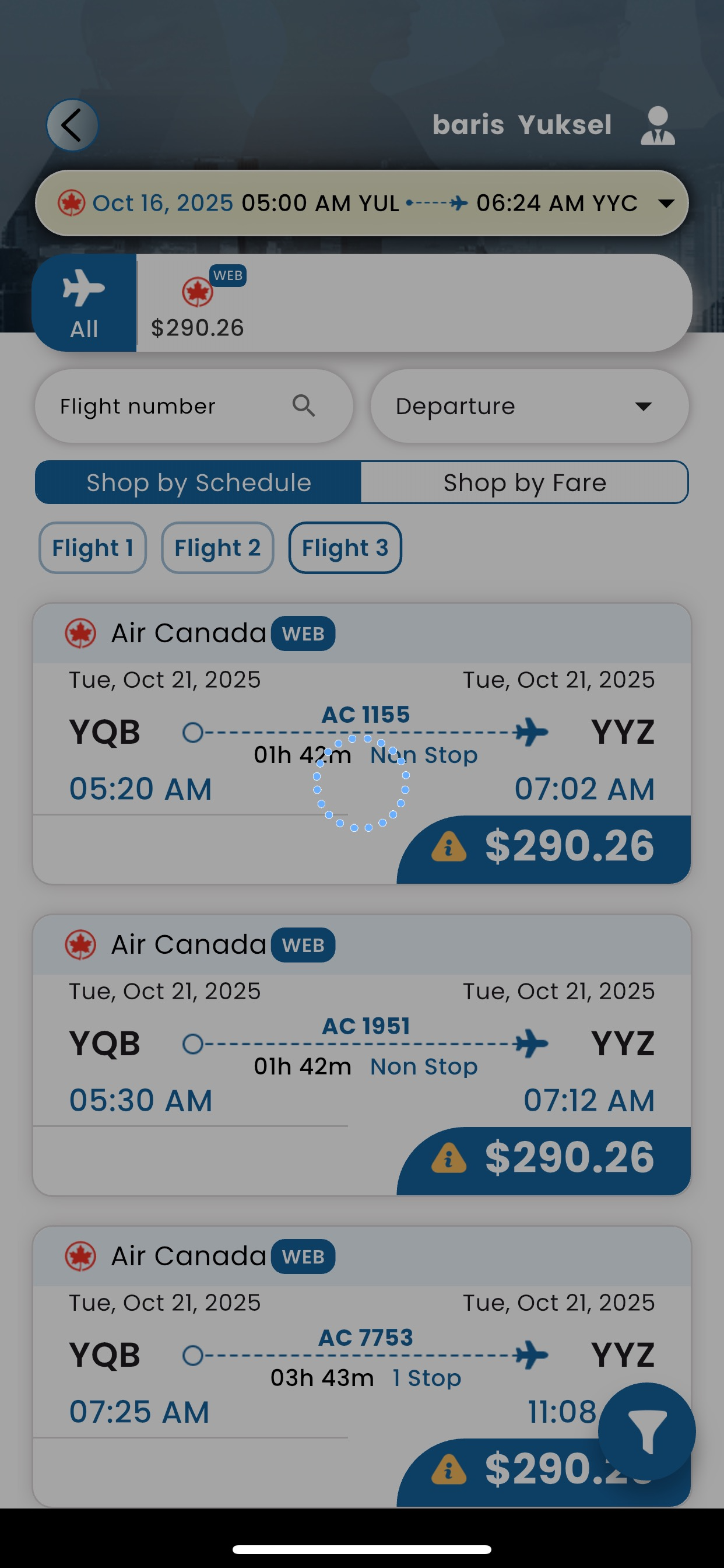Expand the Oct 16 YUL to YYC flight summary

pos(362,202)
